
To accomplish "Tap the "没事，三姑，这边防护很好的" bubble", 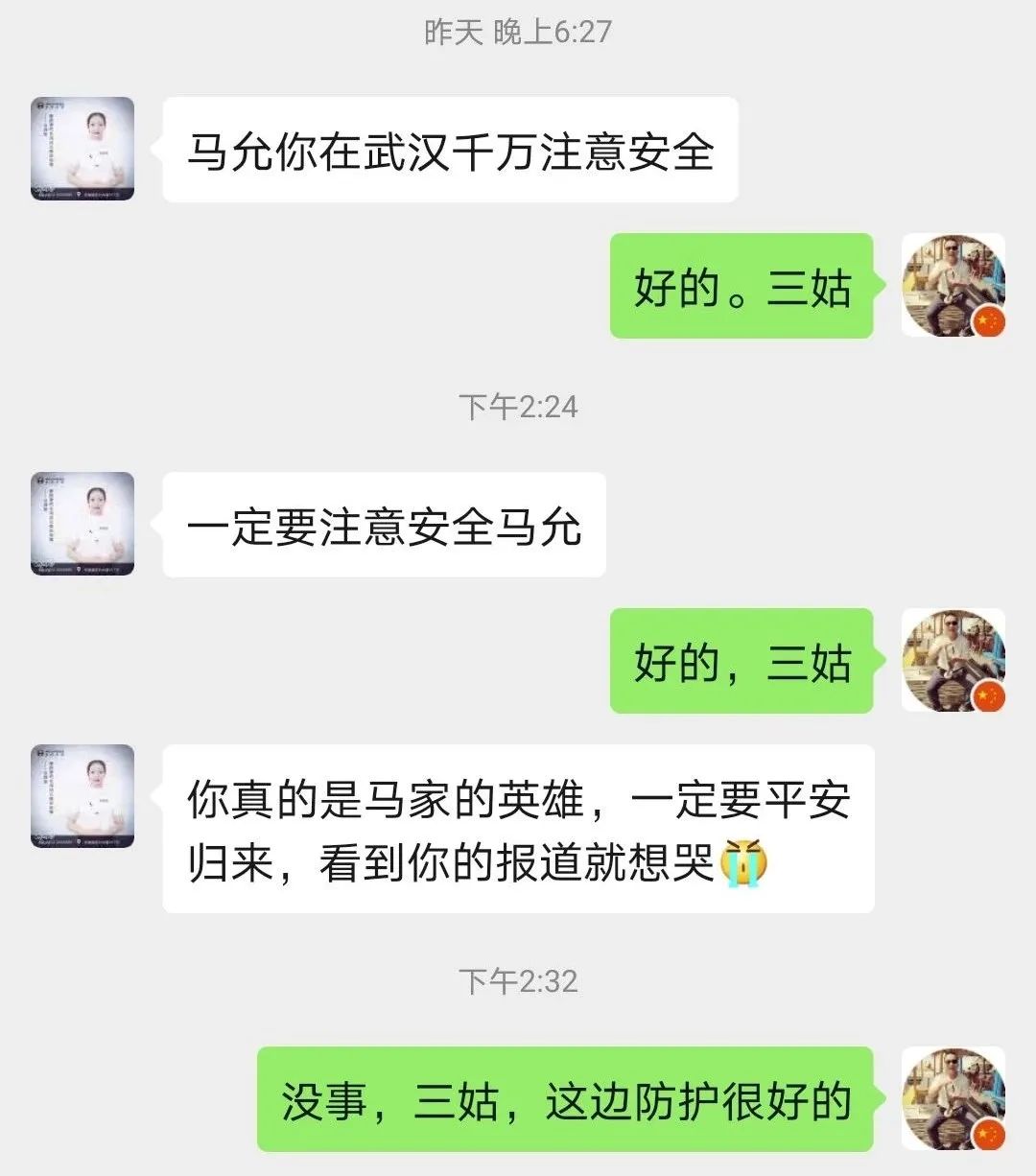I will coord(566,1100).
